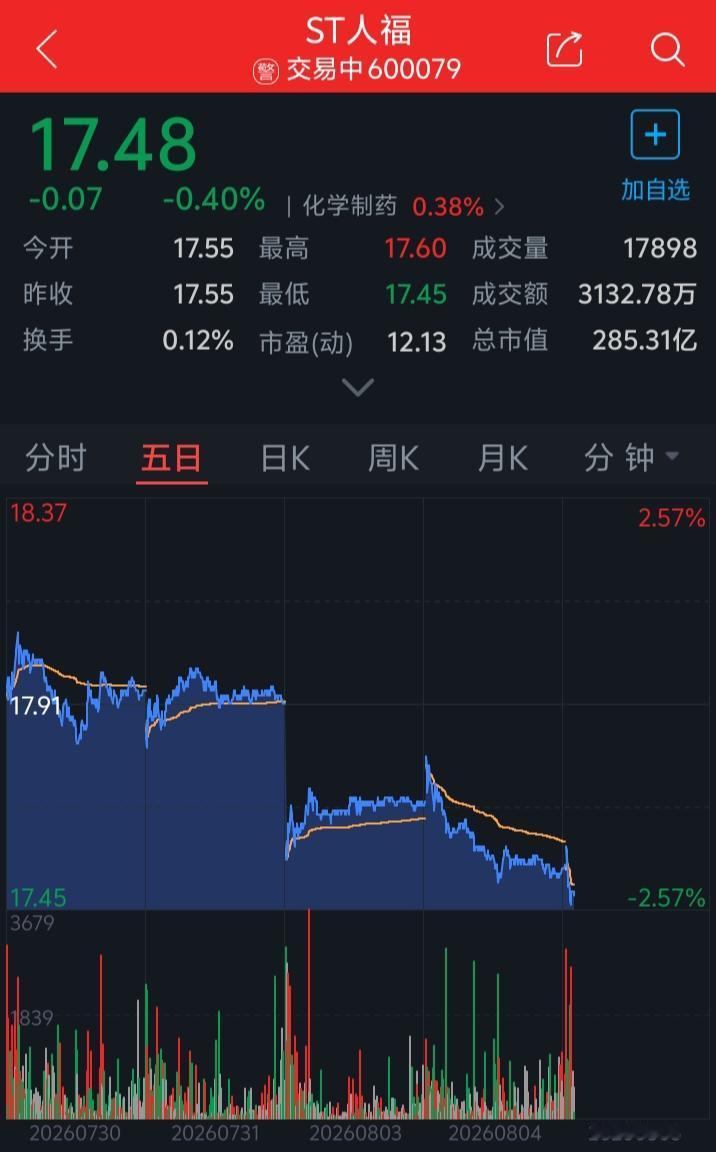Open the search magnifier icon
The image size is (716, 1152).
point(667,49)
